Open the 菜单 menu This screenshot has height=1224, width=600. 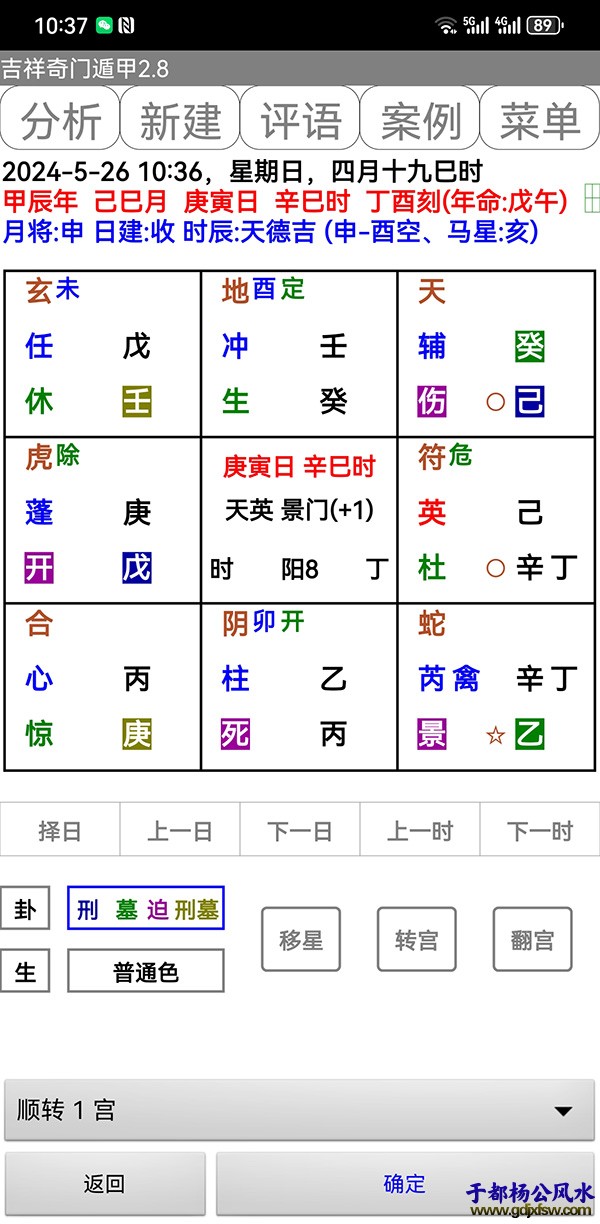click(540, 120)
